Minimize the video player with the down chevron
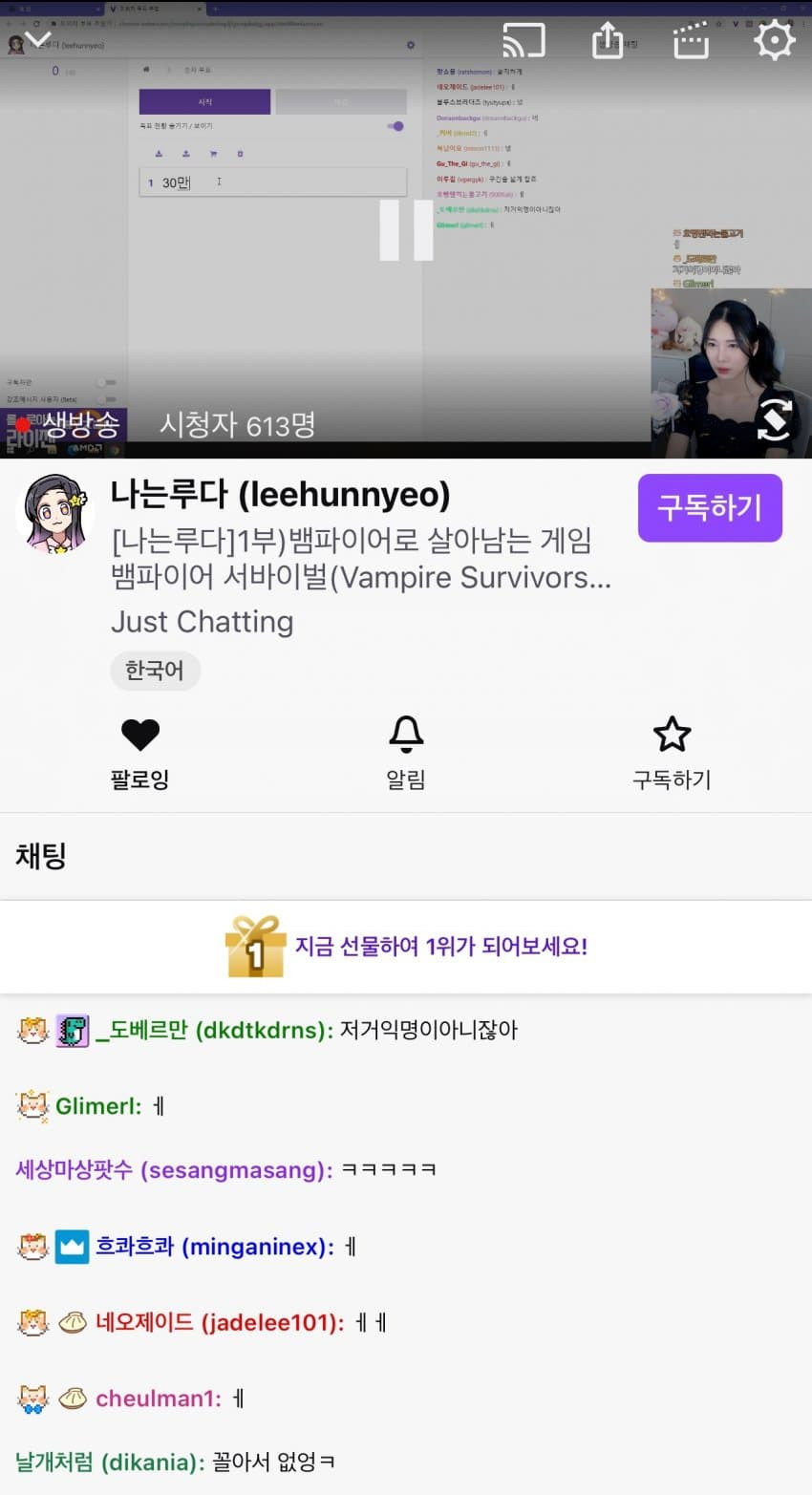 [x=38, y=40]
